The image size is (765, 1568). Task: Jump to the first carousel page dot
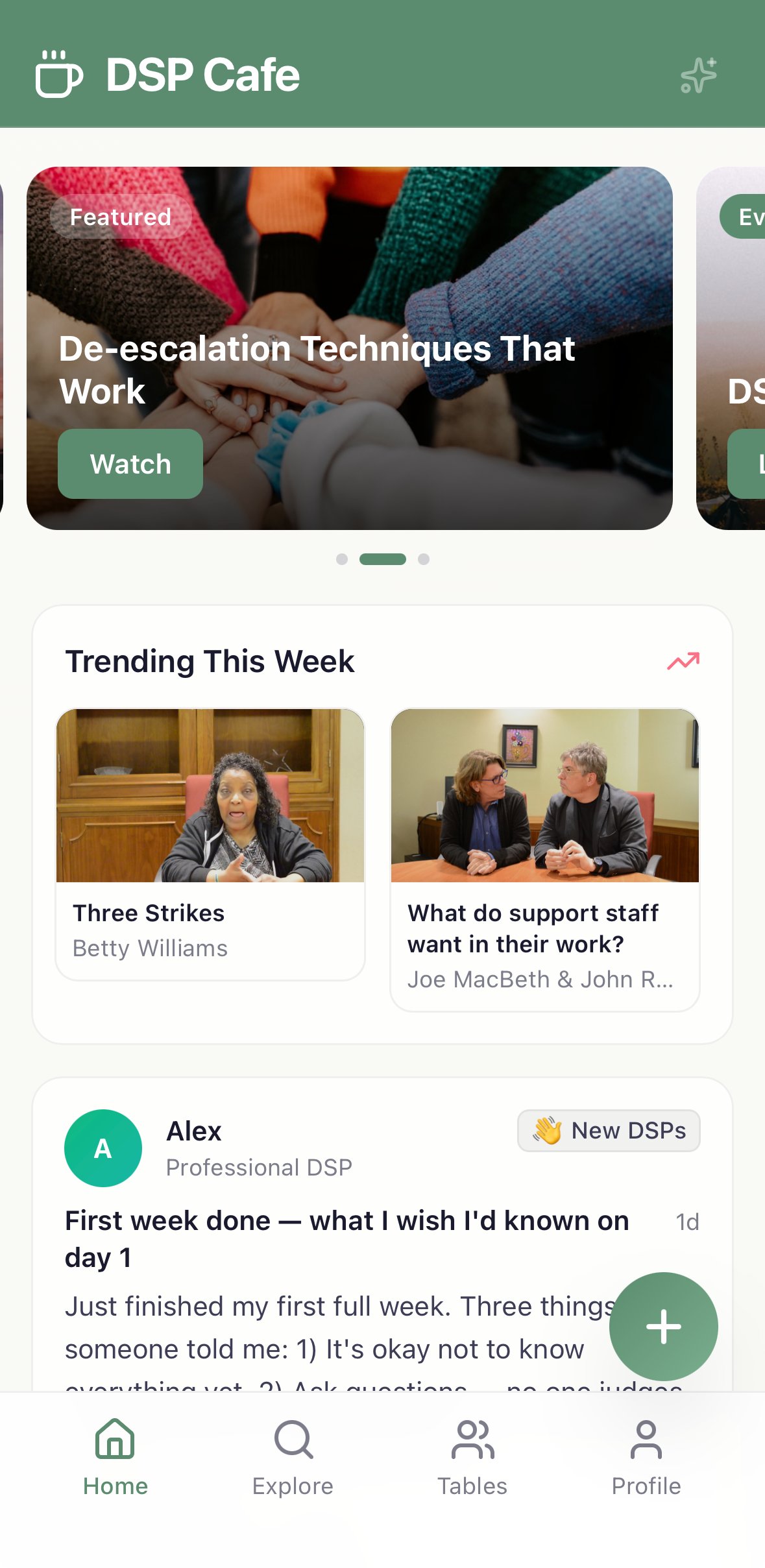(x=342, y=559)
